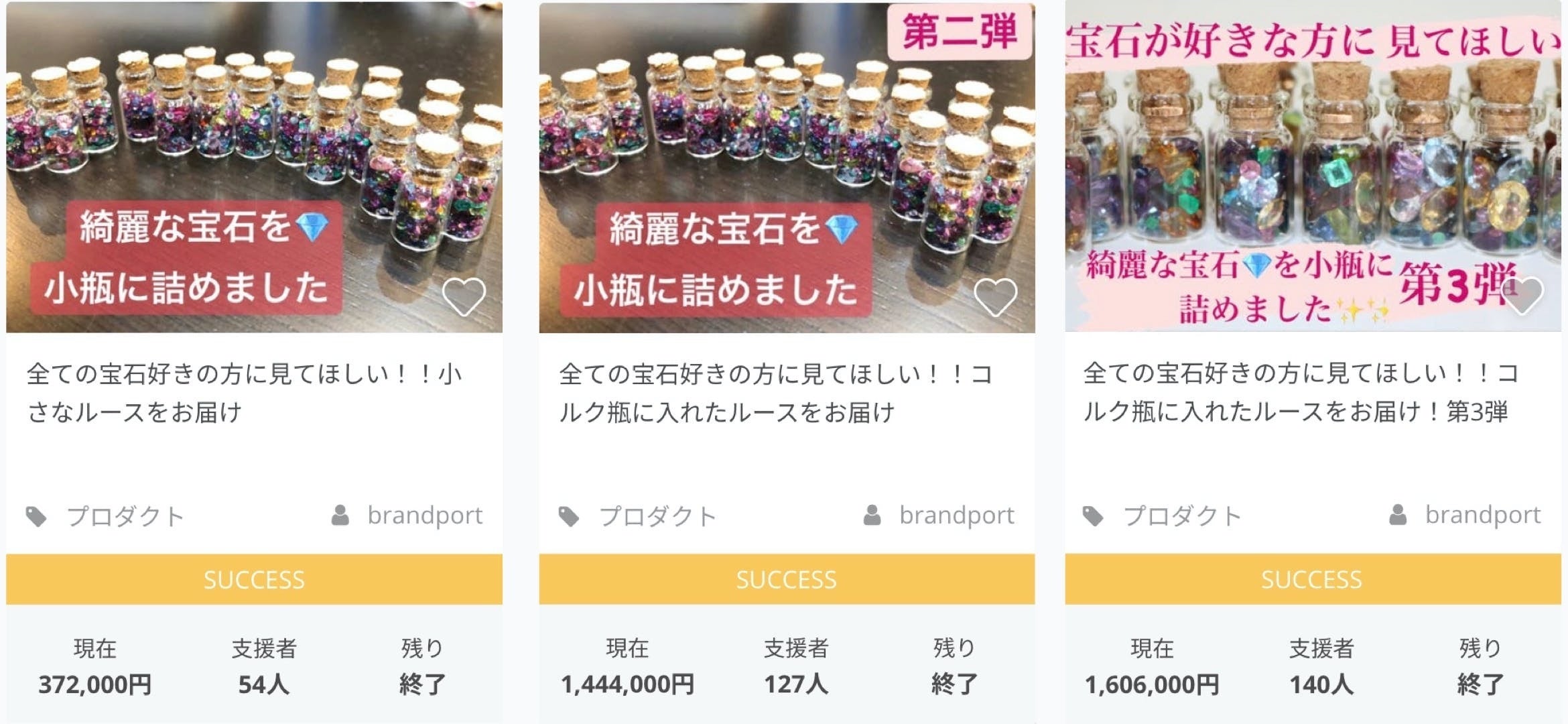
Task: Like the 第二弾 project with the heart icon
Action: click(995, 296)
